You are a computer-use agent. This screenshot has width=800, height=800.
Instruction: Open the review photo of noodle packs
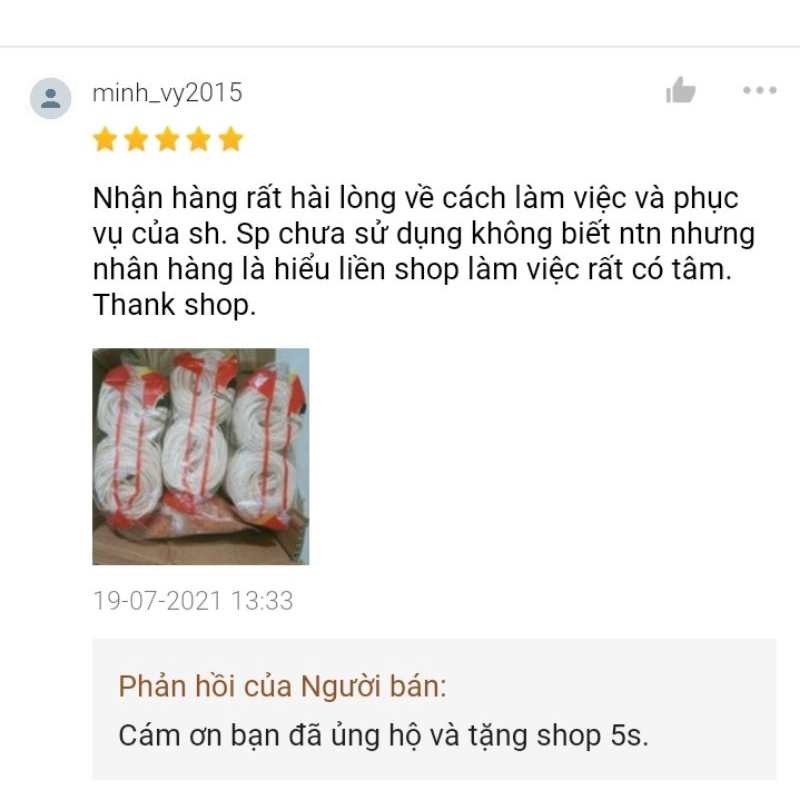pyautogui.click(x=201, y=456)
